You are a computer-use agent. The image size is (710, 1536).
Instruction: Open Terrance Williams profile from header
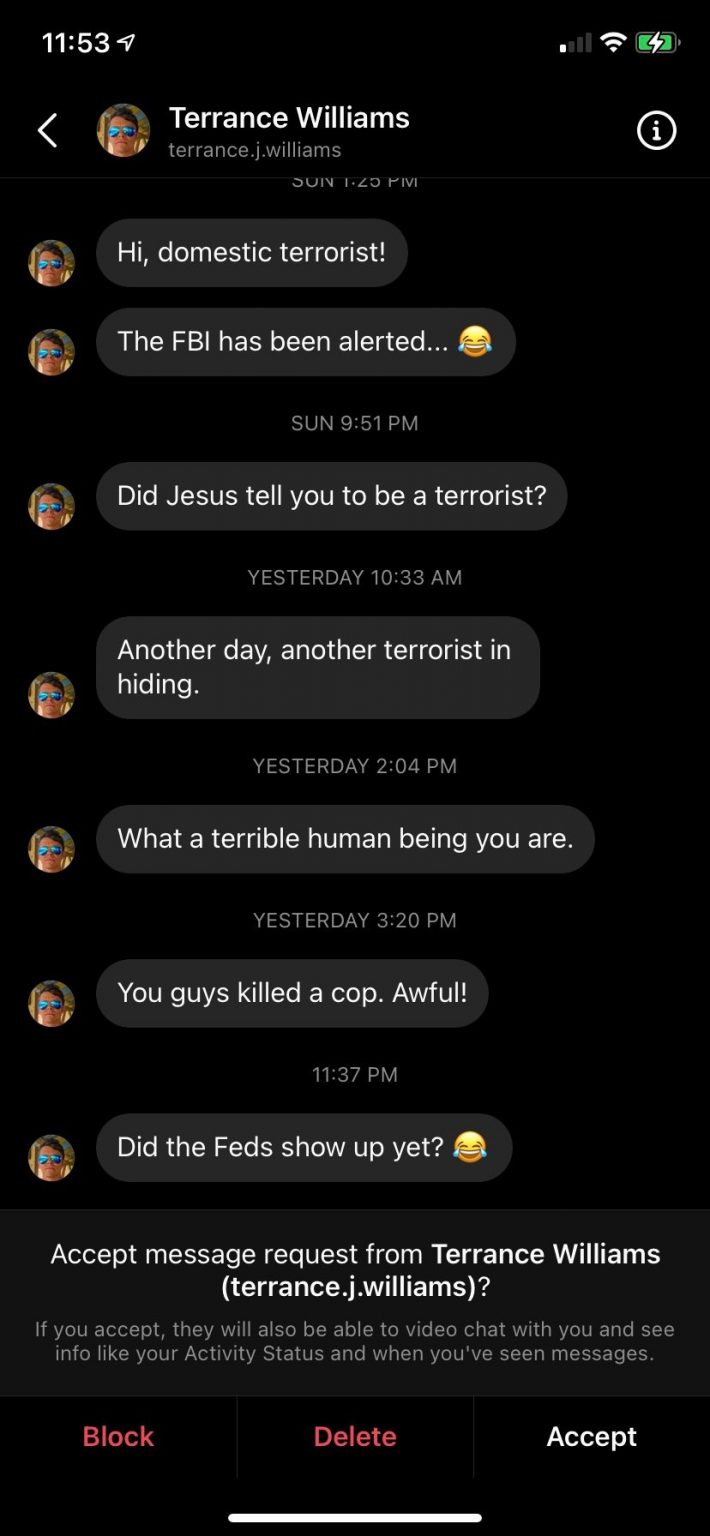point(288,131)
